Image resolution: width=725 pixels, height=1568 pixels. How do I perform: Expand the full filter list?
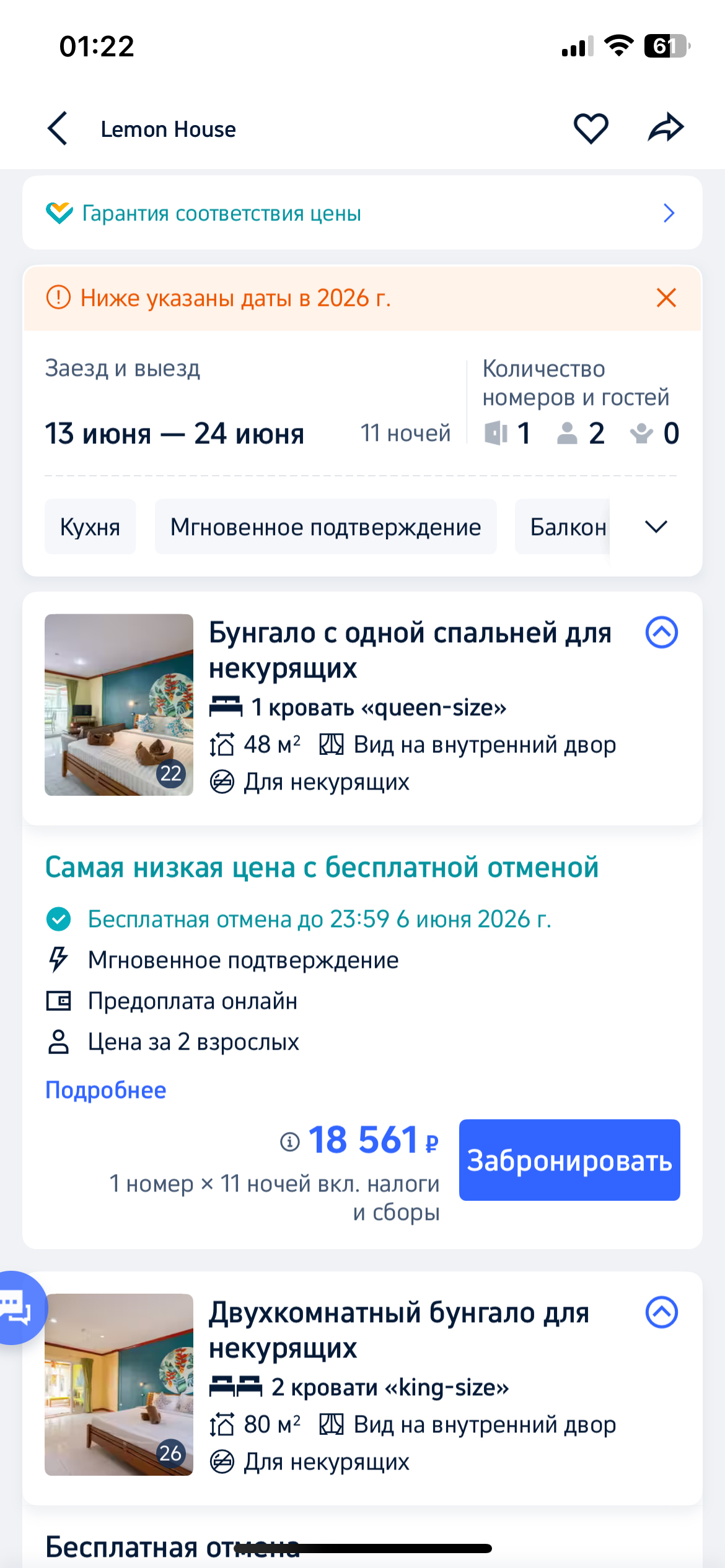point(656,527)
